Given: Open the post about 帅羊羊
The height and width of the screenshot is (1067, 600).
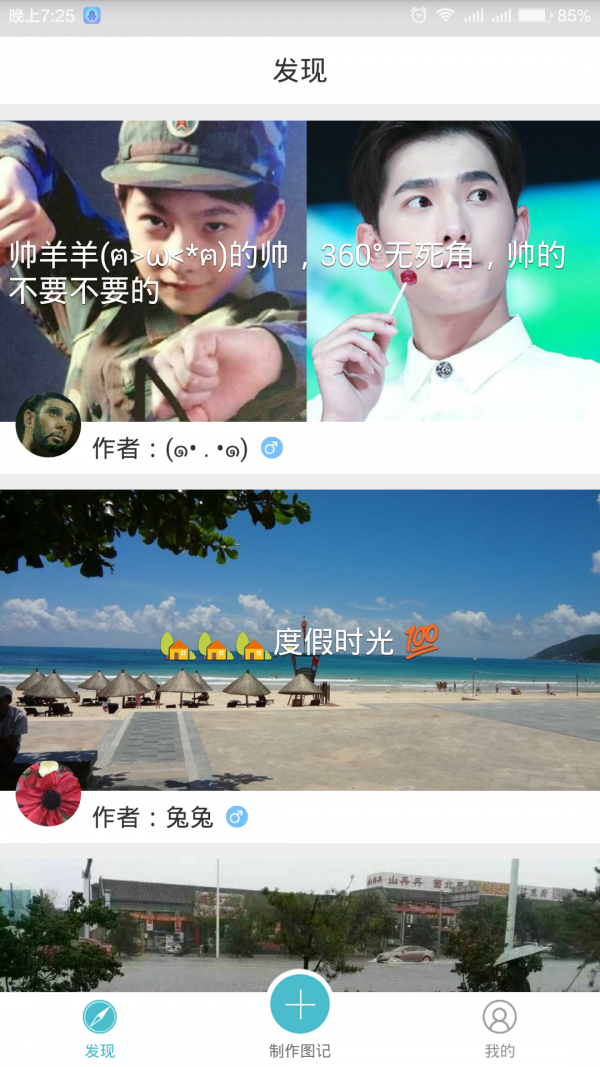Looking at the screenshot, I should click(300, 270).
